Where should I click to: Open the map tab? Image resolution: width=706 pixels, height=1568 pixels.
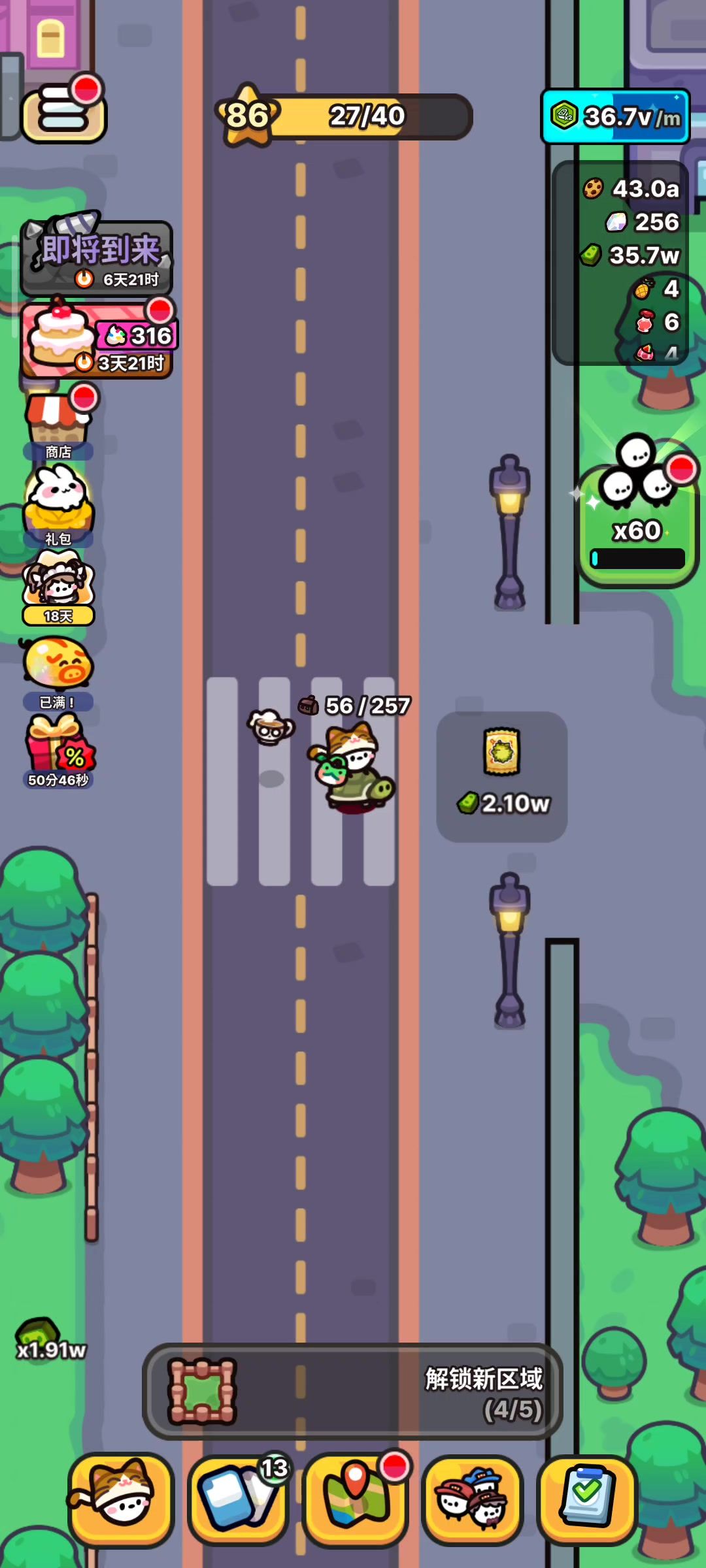pyautogui.click(x=355, y=1500)
